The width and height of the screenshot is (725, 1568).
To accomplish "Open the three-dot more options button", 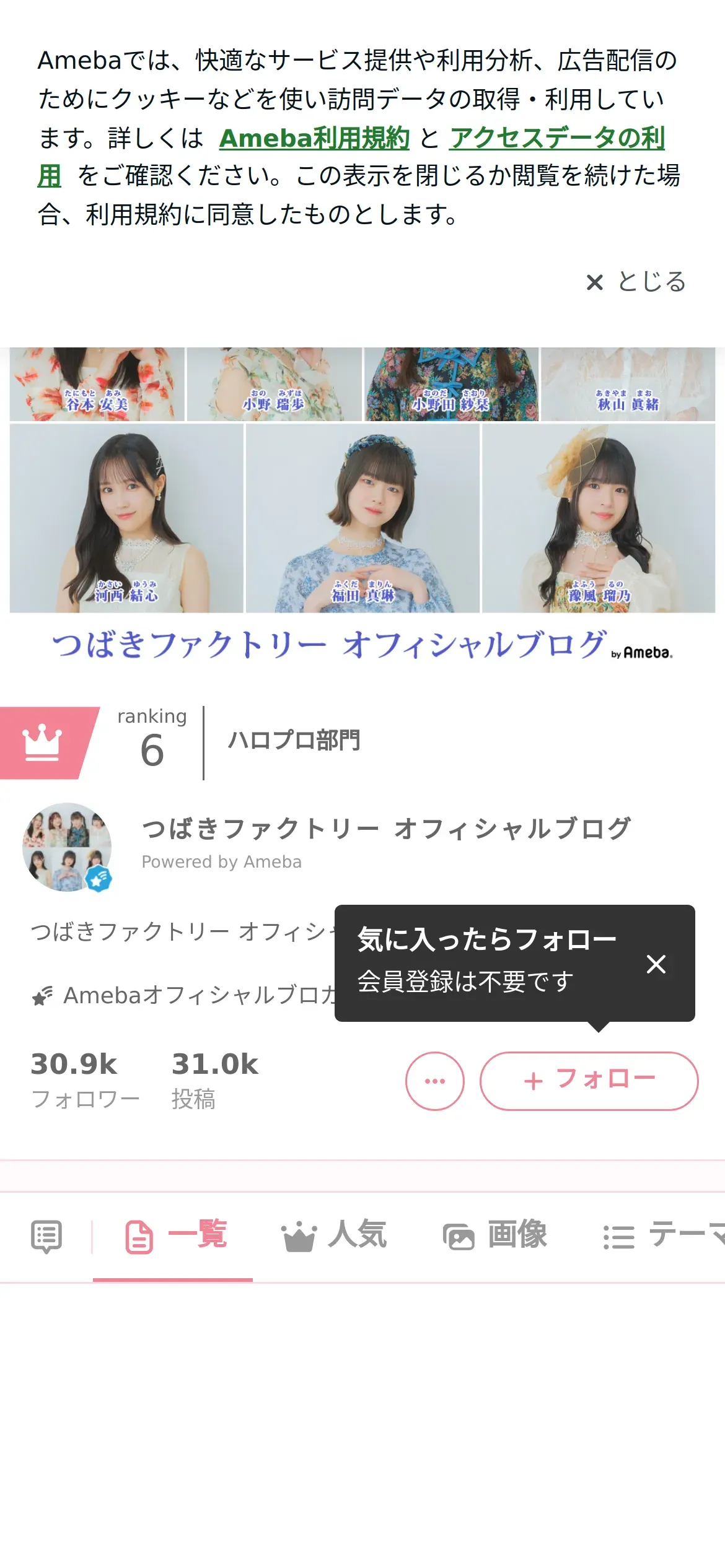I will coord(434,1081).
